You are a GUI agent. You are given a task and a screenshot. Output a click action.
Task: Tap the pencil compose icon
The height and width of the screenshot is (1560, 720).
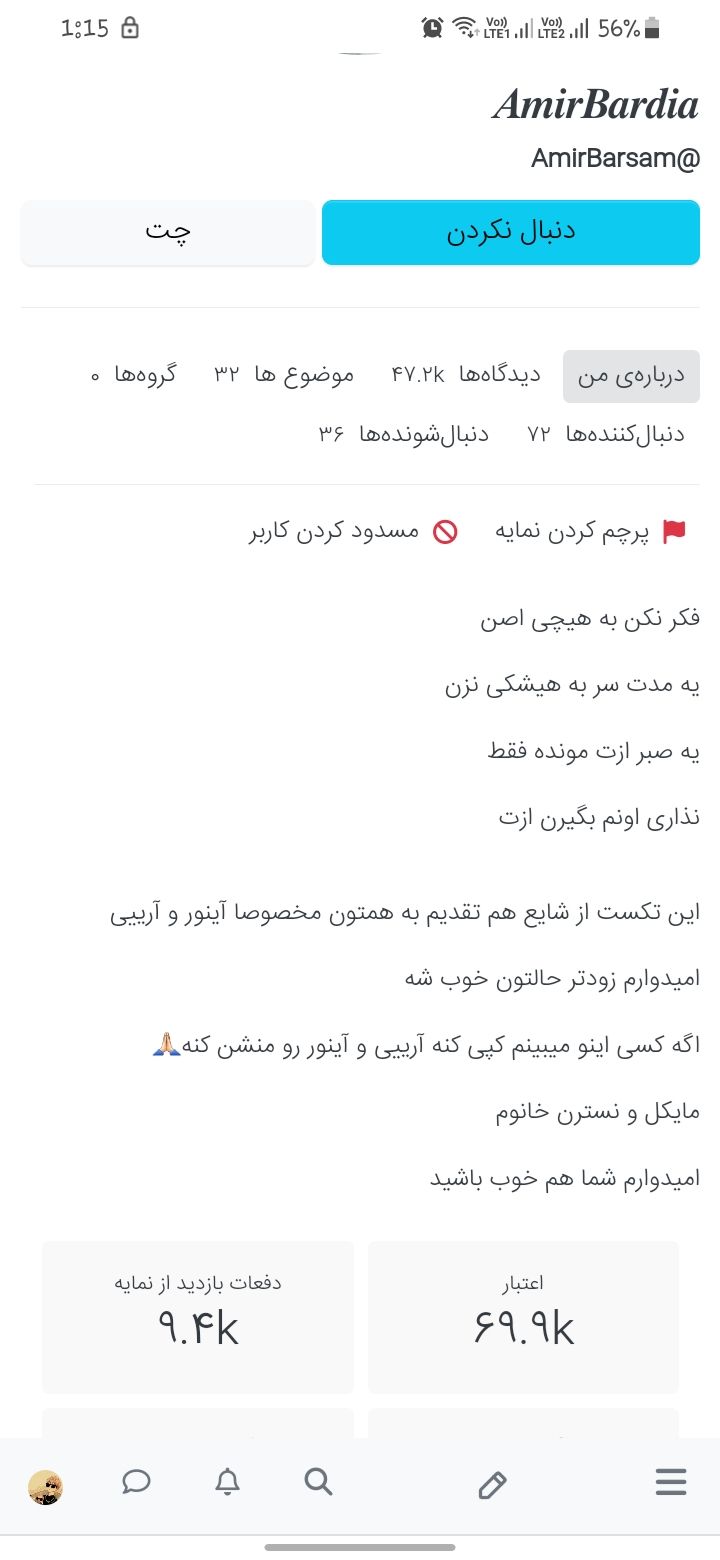point(492,1484)
